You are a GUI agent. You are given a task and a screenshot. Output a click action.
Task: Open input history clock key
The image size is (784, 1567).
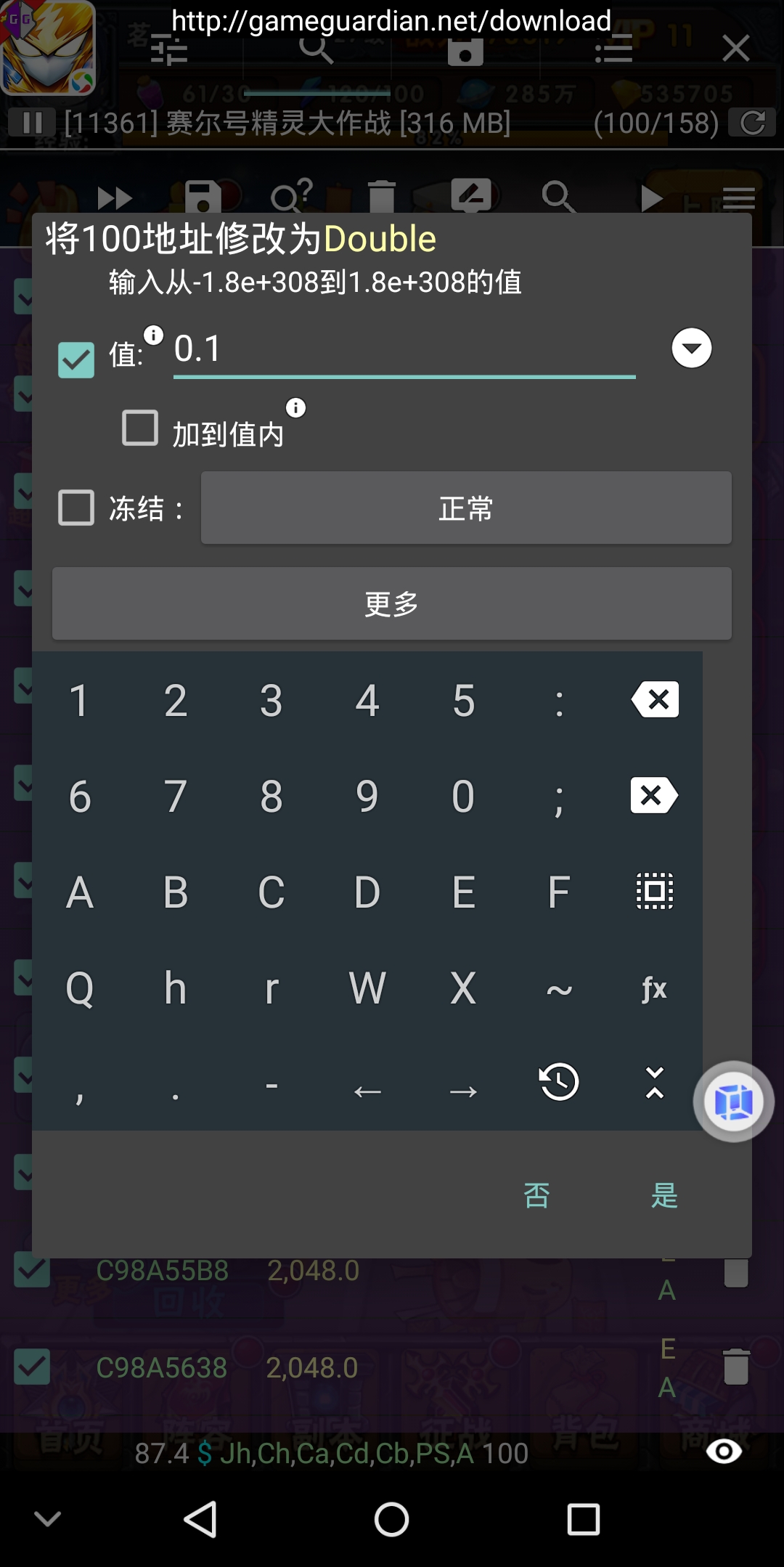point(559,1082)
